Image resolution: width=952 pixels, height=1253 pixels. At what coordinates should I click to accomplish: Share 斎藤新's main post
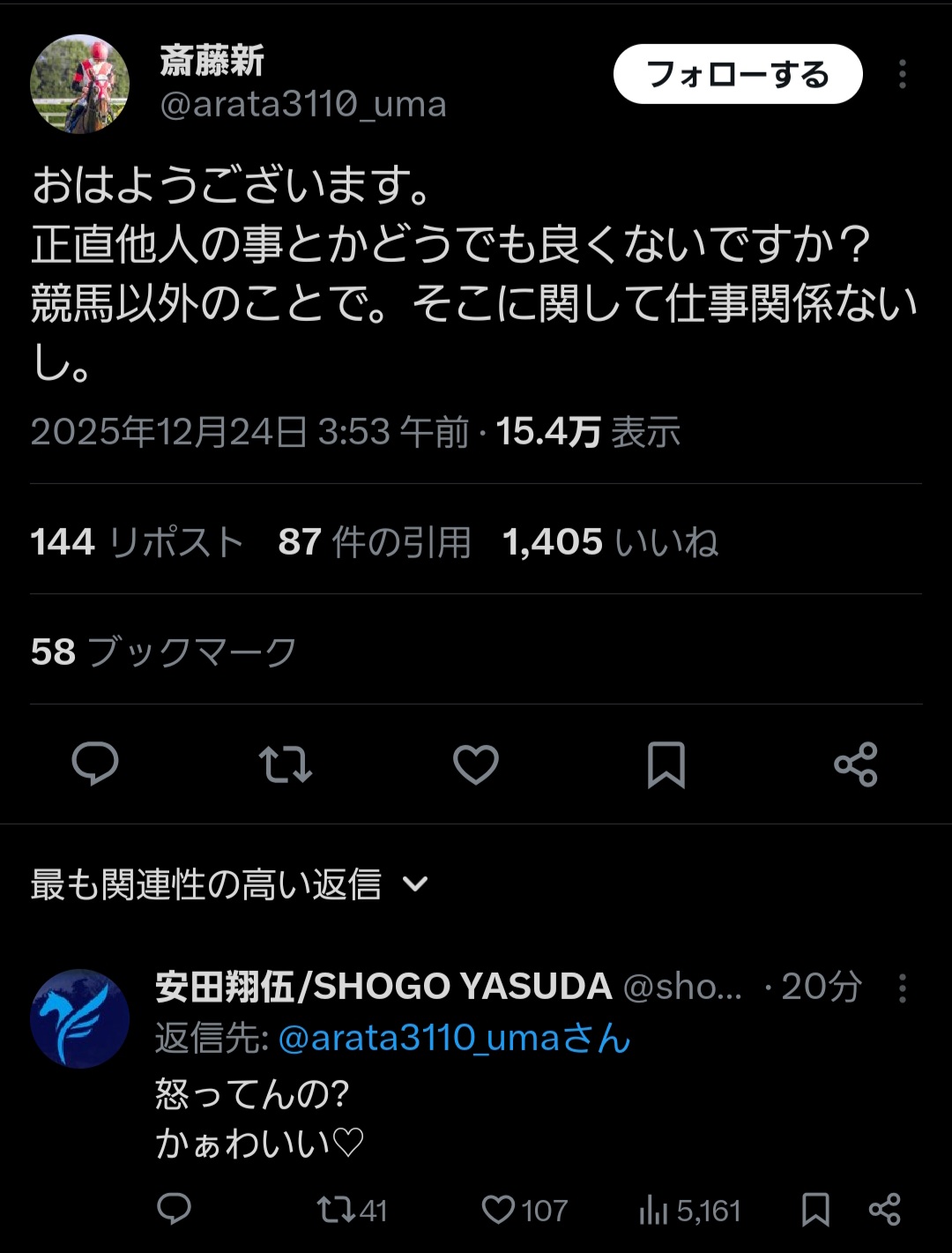coord(855,764)
